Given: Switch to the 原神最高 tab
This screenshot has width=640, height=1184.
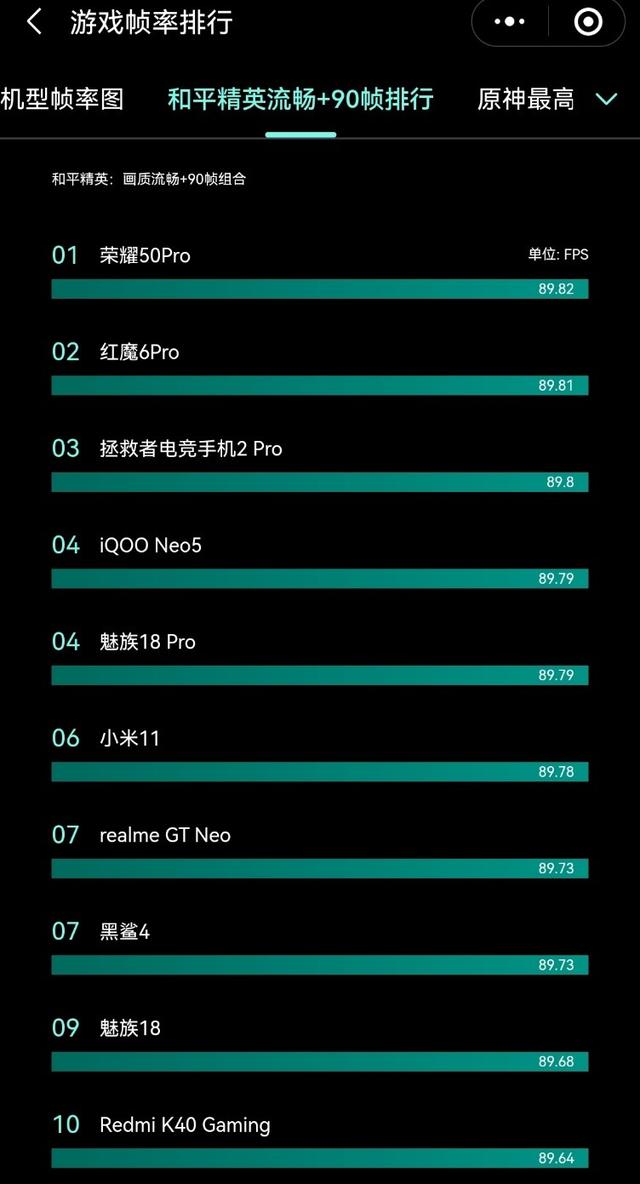Looking at the screenshot, I should point(525,99).
